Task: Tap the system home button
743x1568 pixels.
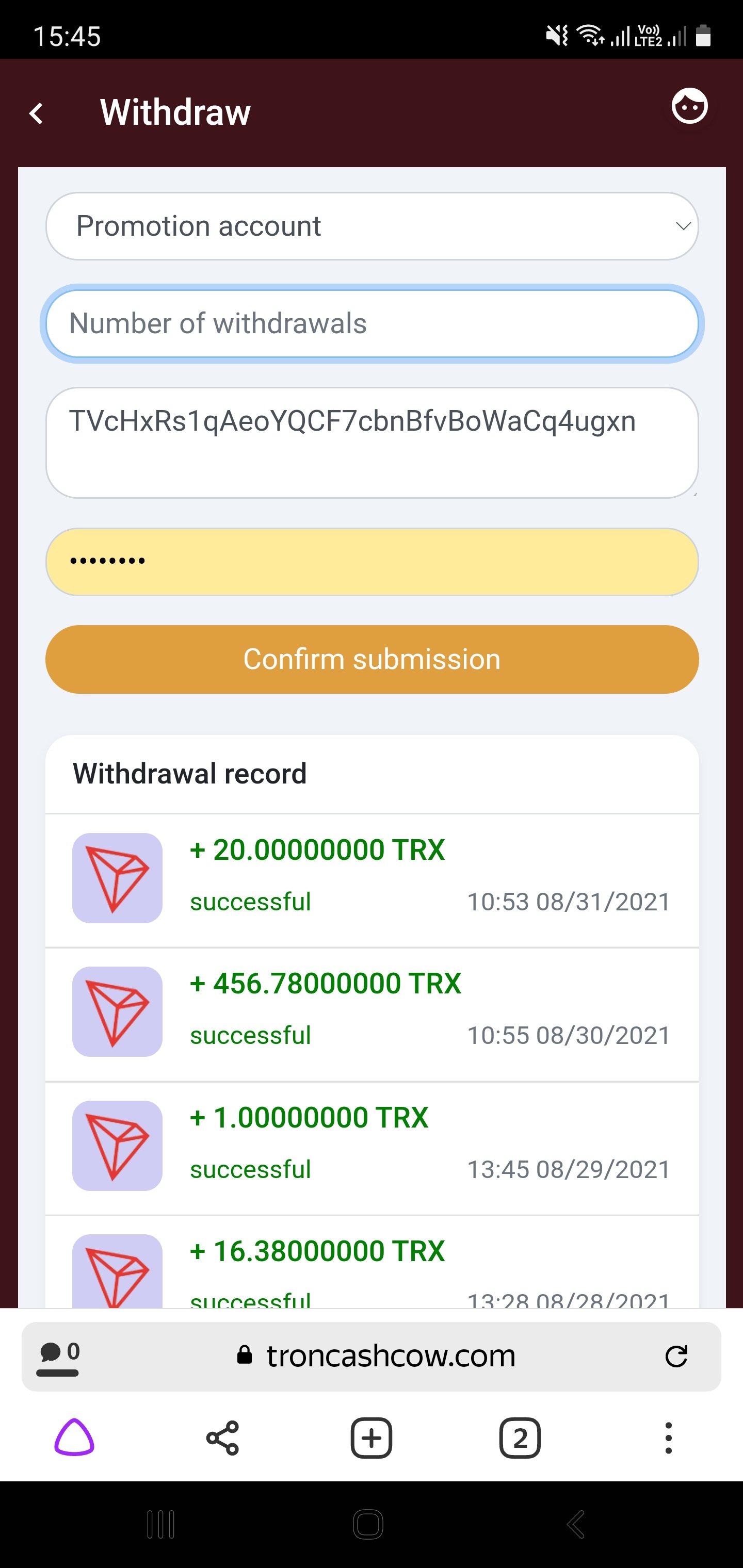Action: coord(368,1525)
